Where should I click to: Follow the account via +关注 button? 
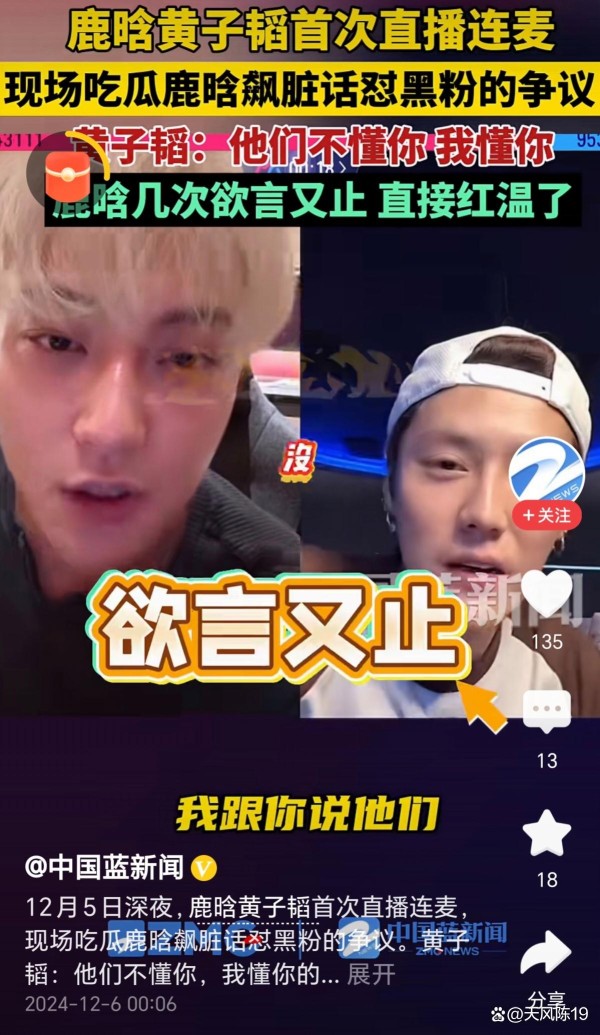547,515
